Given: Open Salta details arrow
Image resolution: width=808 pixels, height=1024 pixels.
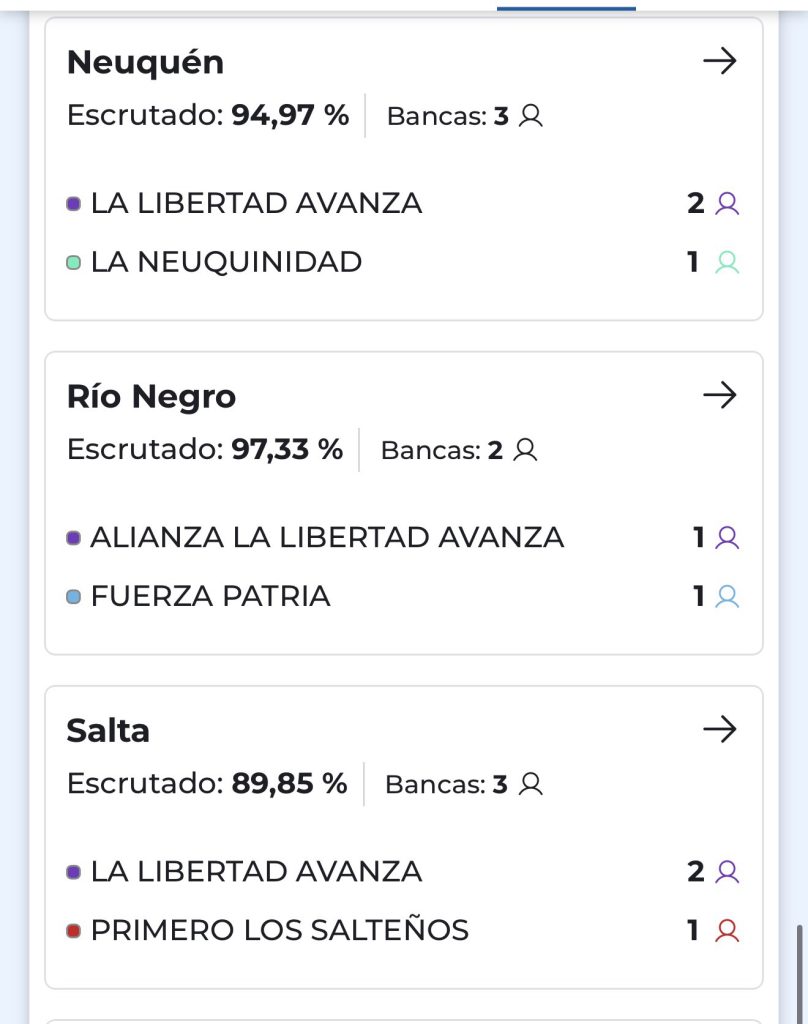Looking at the screenshot, I should pos(719,730).
